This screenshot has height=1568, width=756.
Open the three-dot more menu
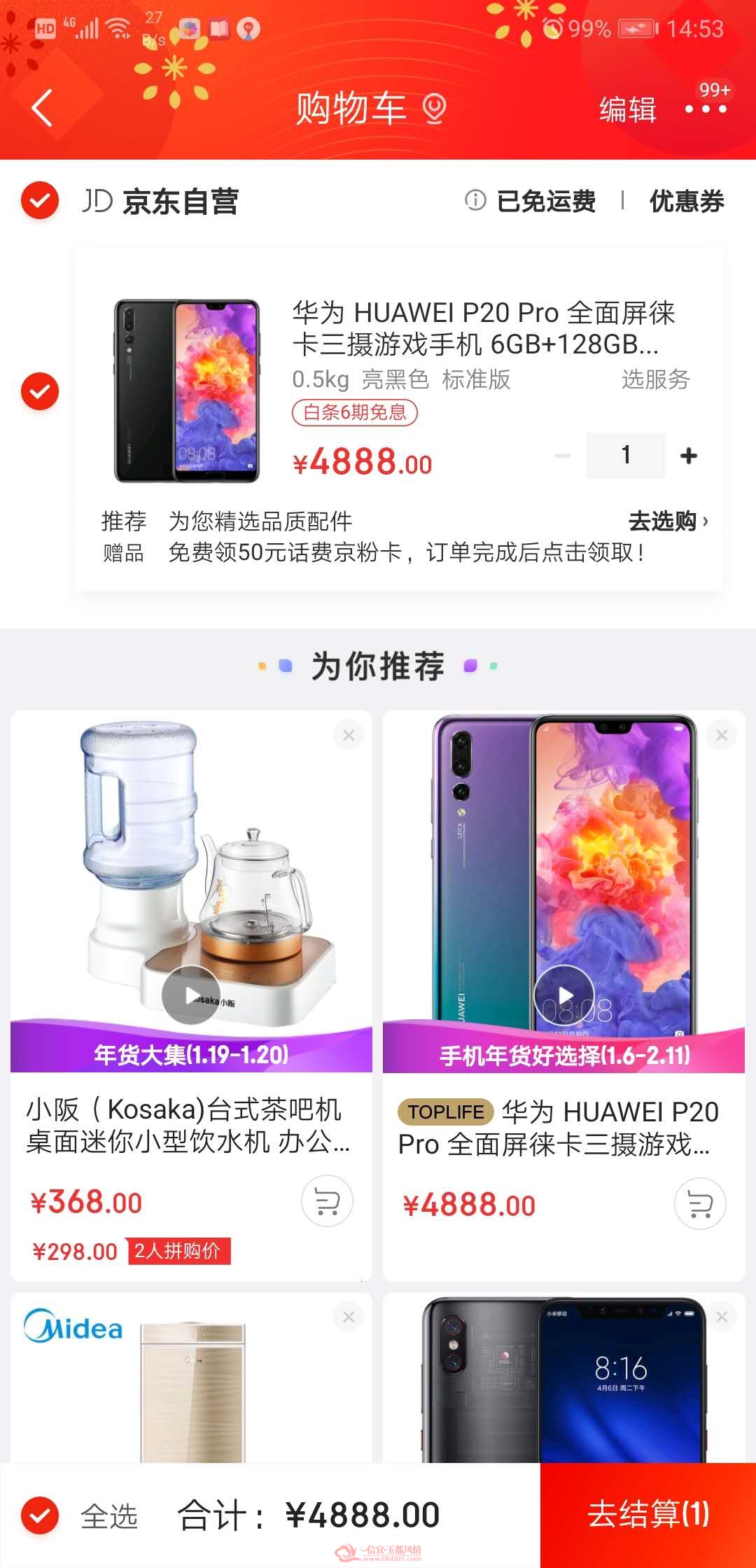pyautogui.click(x=706, y=108)
